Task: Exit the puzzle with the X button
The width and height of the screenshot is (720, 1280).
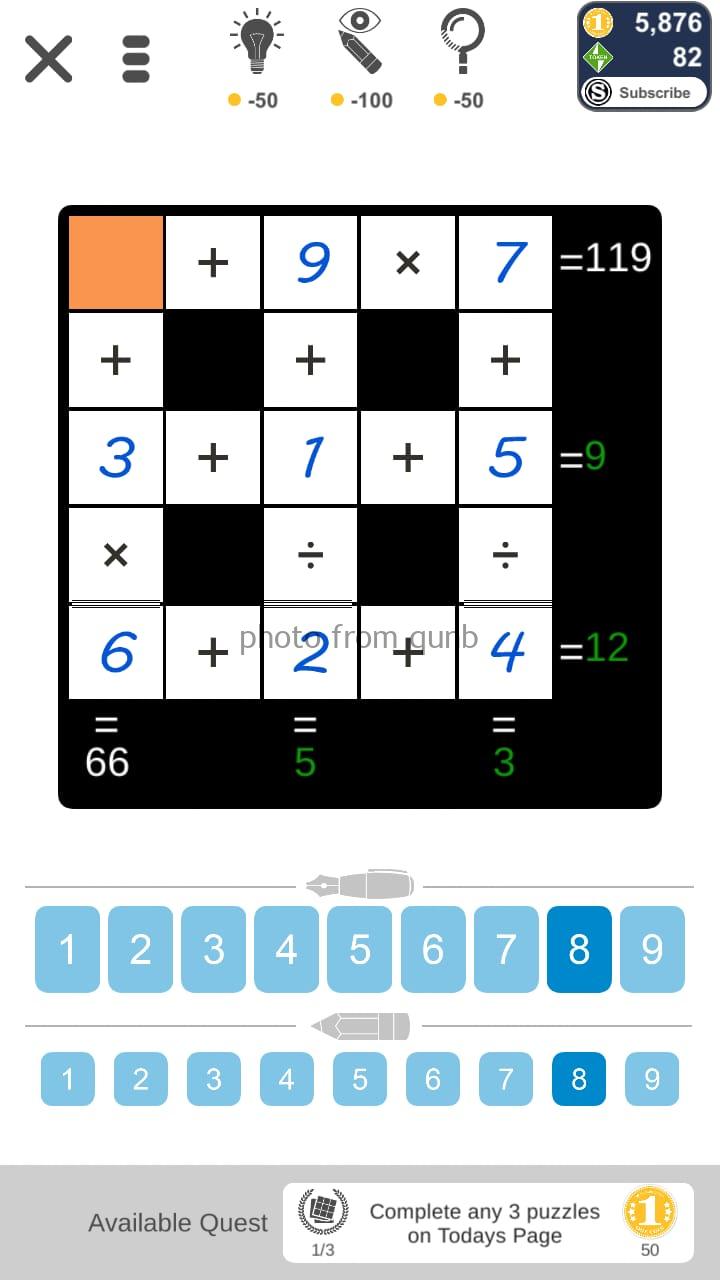Action: tap(48, 58)
